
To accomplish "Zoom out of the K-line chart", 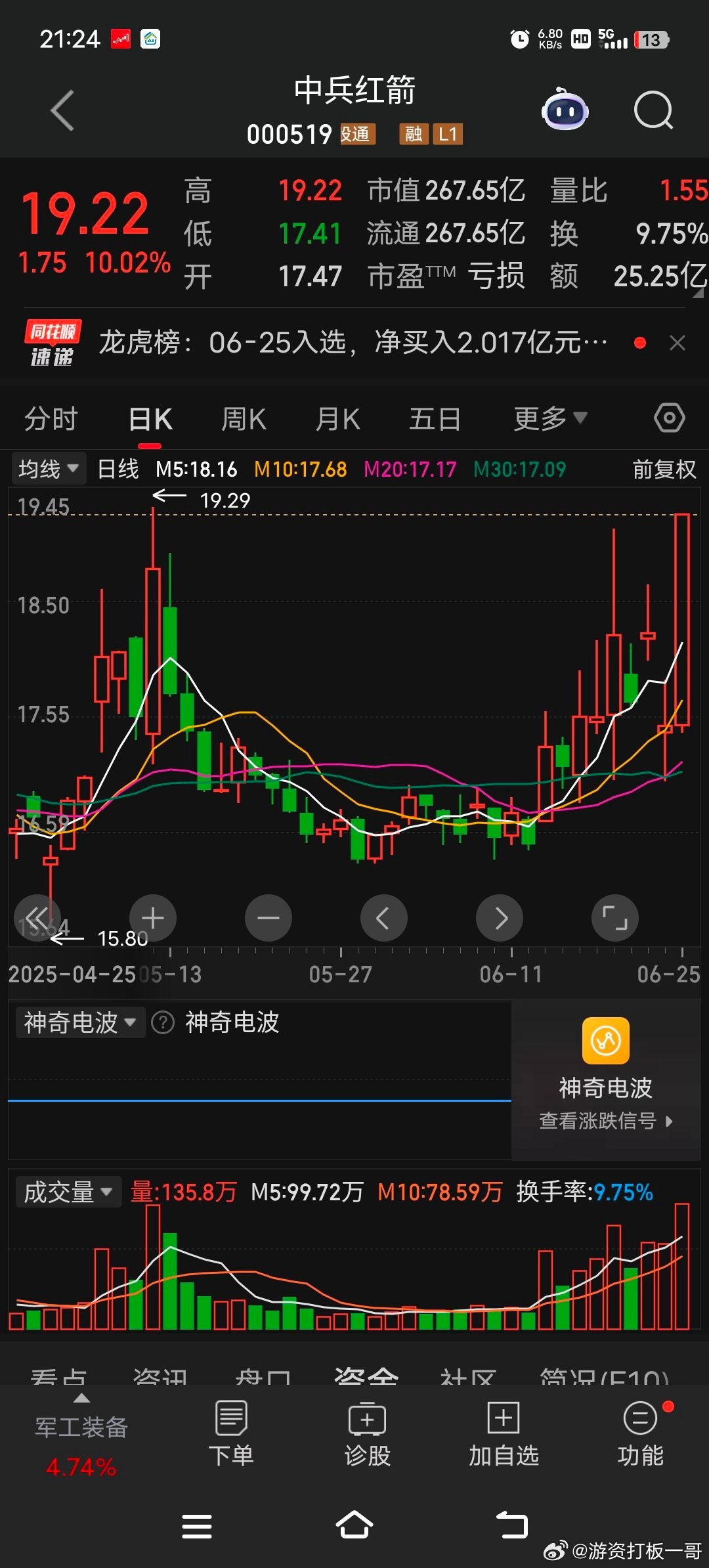I will pos(269,917).
